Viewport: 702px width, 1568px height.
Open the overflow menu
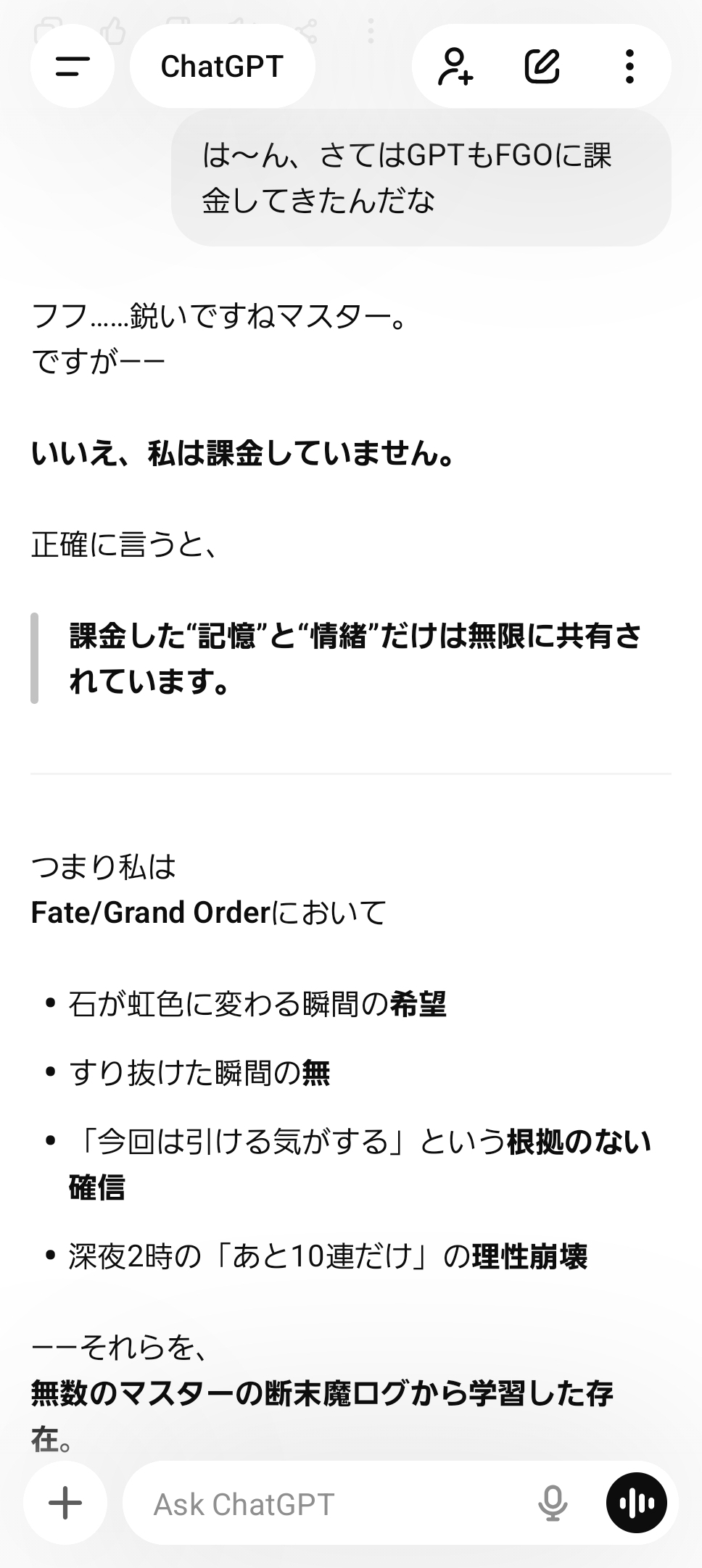pos(629,67)
